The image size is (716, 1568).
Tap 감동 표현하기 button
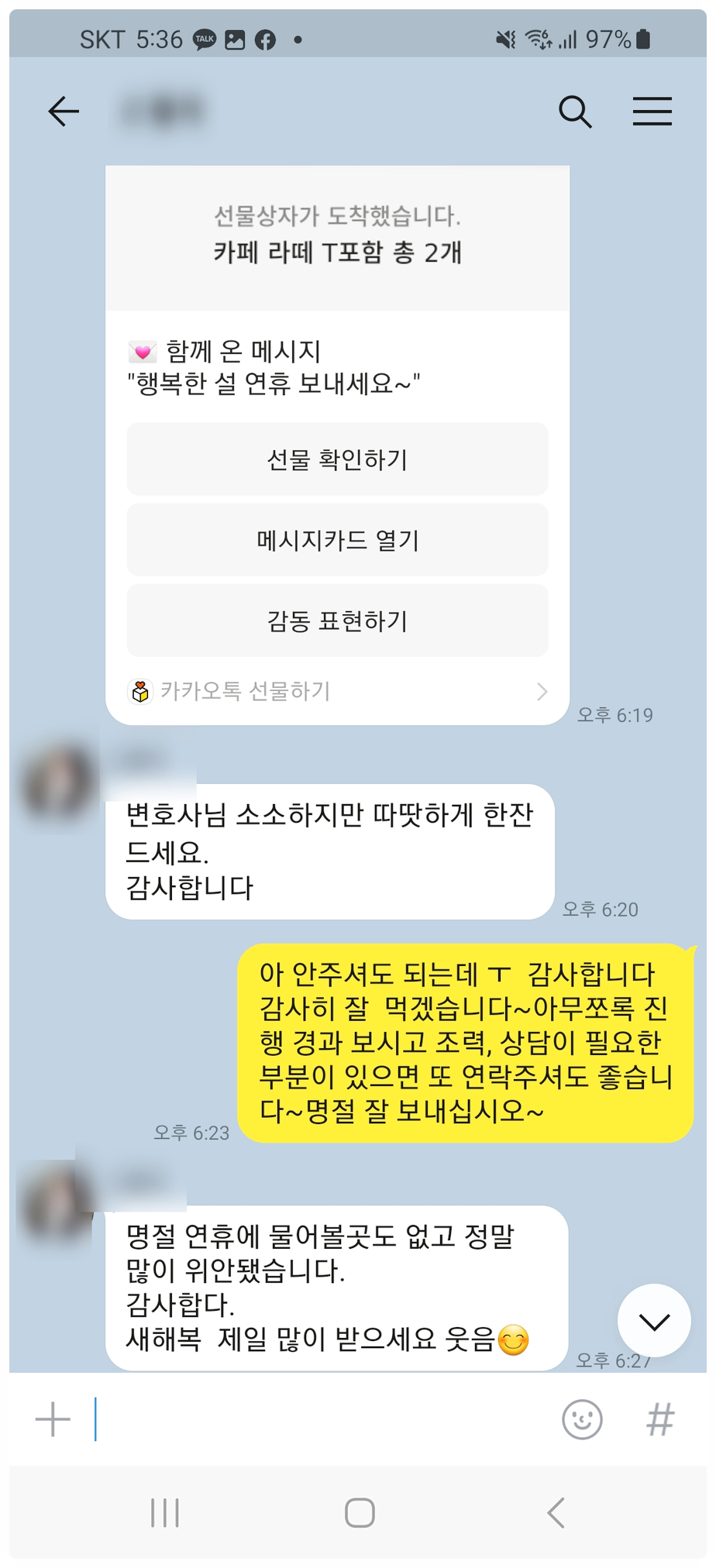337,621
